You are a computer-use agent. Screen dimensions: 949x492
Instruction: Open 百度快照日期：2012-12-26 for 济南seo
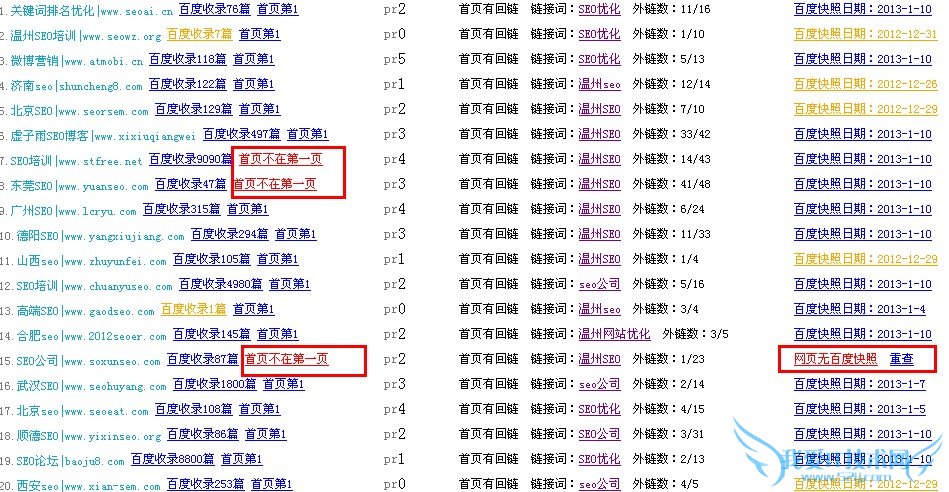click(x=865, y=84)
